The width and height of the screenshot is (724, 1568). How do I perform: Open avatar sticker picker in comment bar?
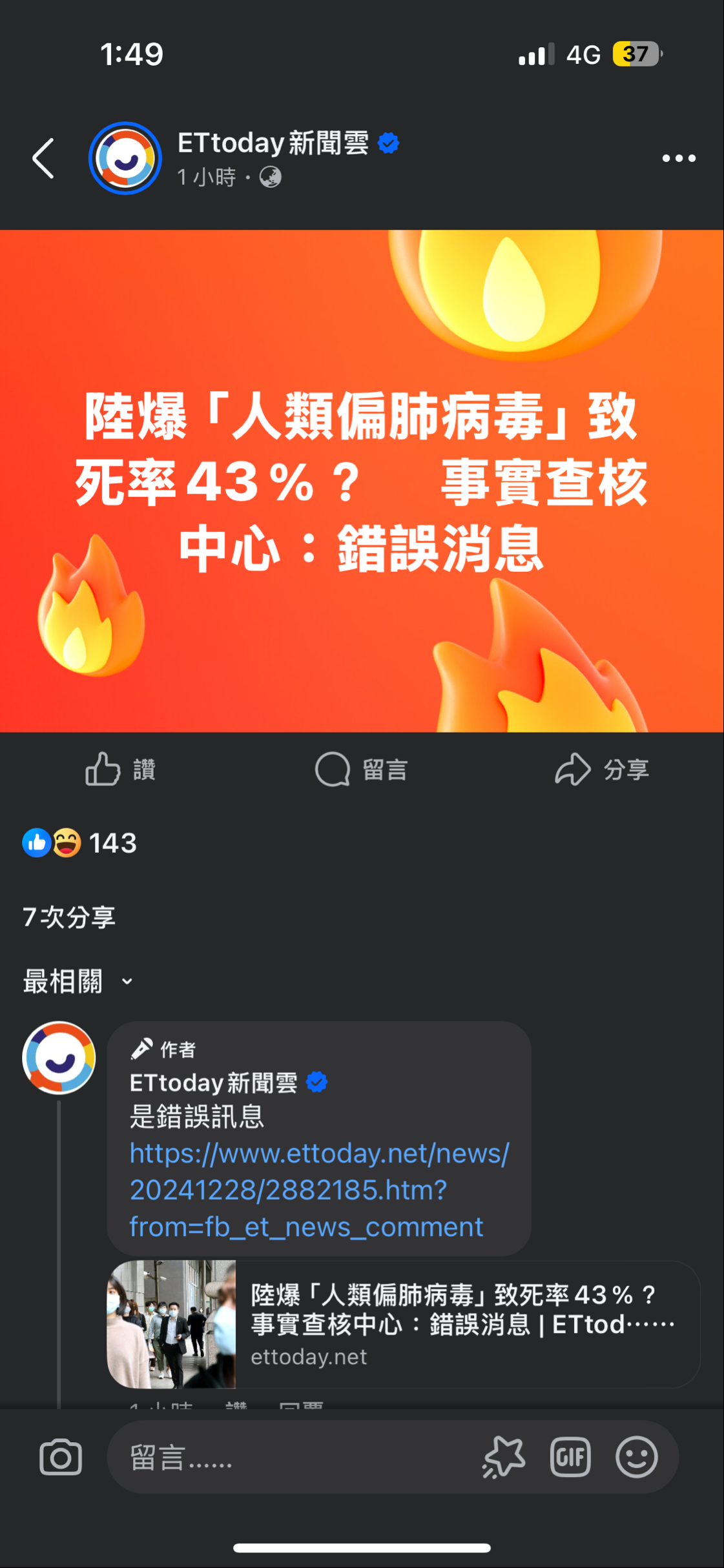pos(504,1457)
